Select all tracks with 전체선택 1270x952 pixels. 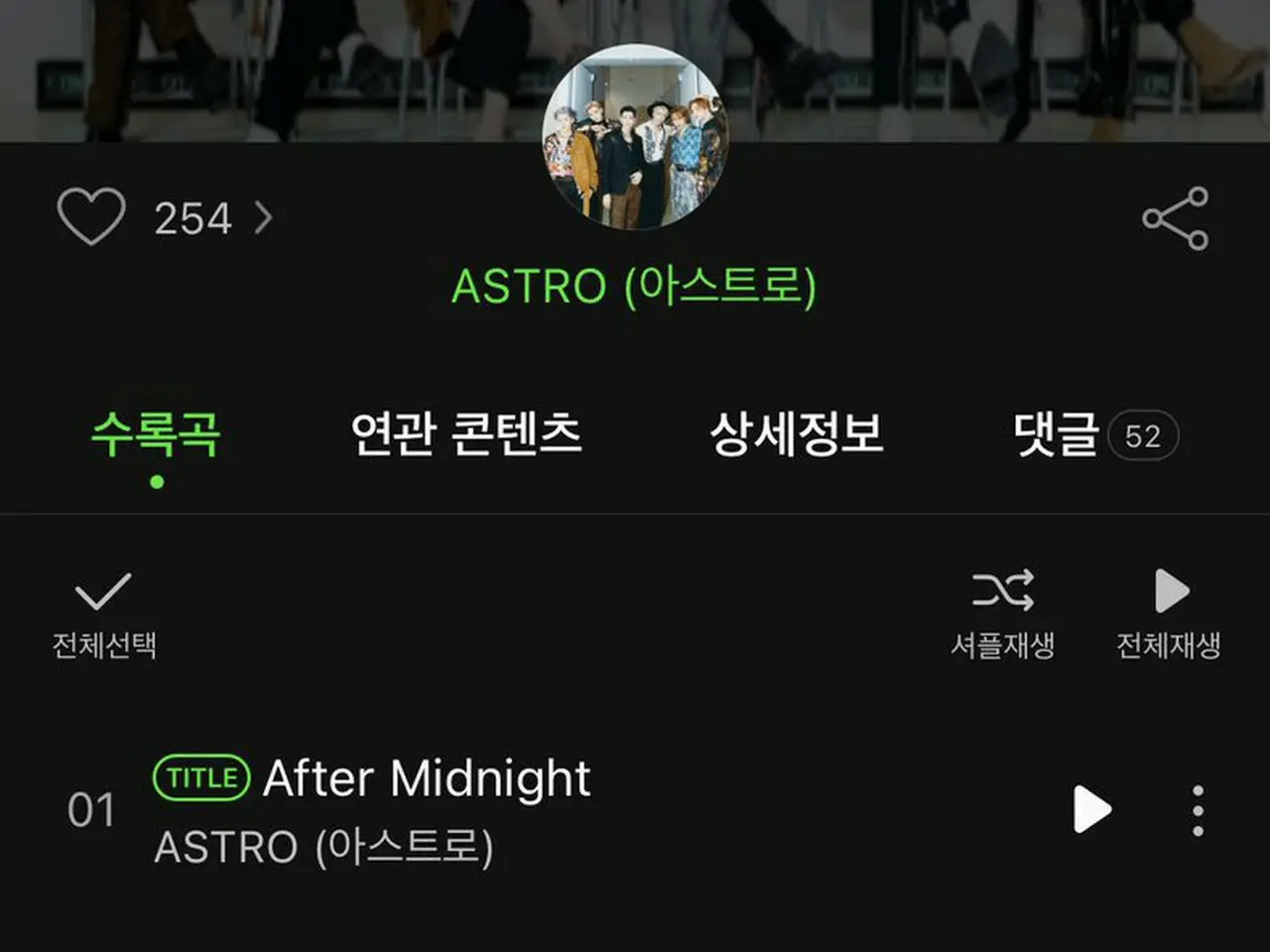[103, 615]
